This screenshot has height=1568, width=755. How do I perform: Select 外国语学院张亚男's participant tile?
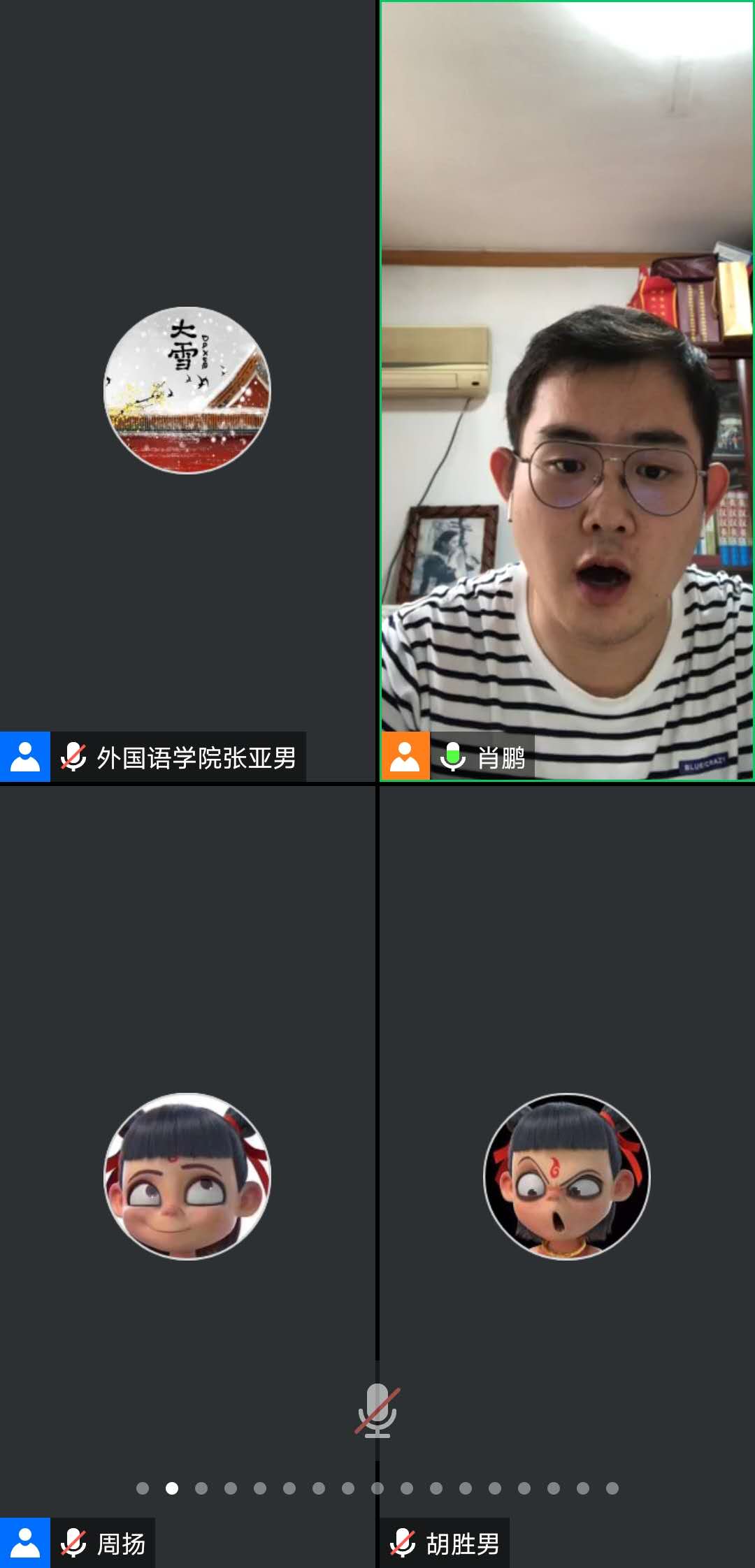(187, 391)
